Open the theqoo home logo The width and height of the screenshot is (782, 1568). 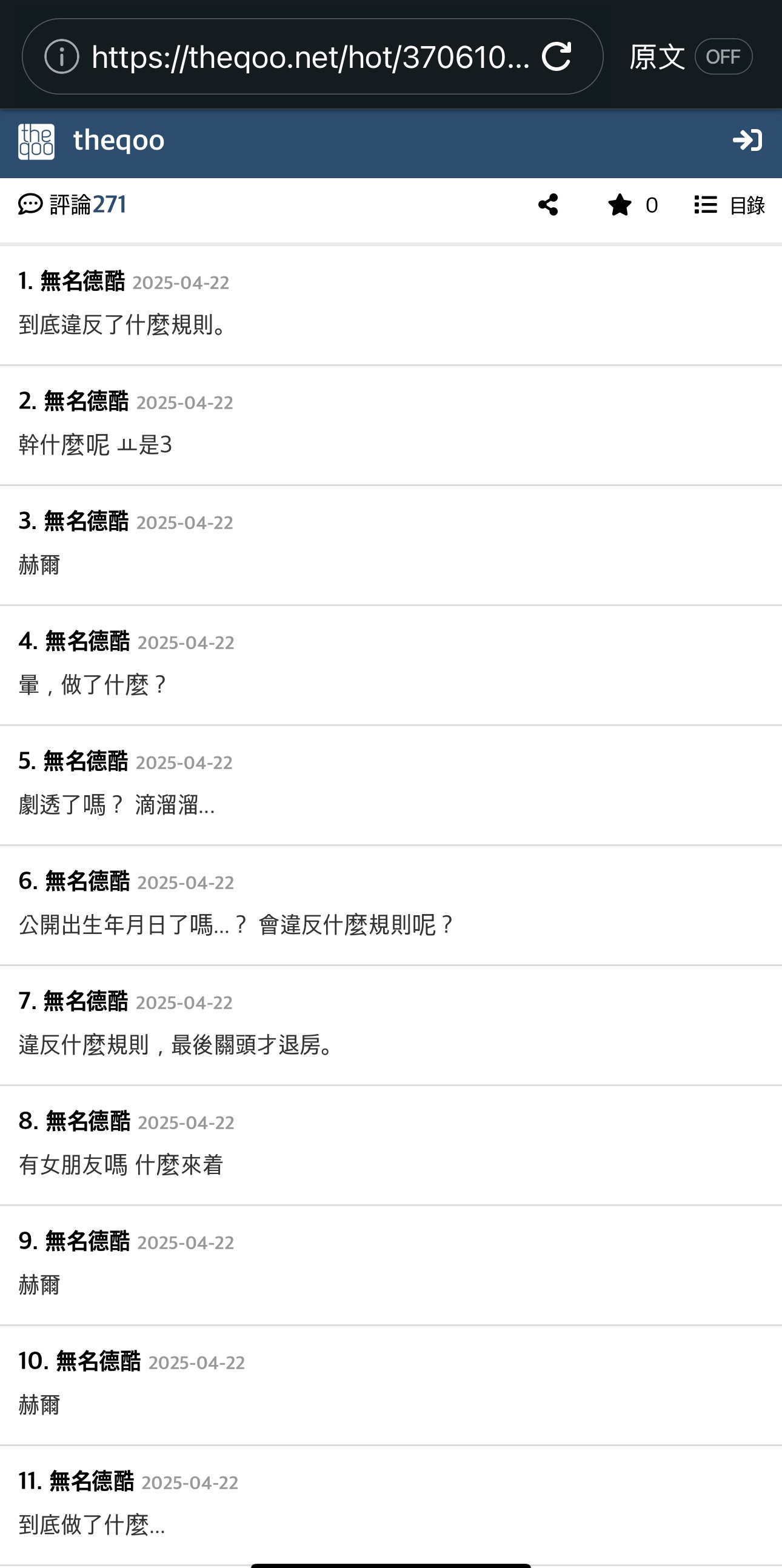(92, 141)
